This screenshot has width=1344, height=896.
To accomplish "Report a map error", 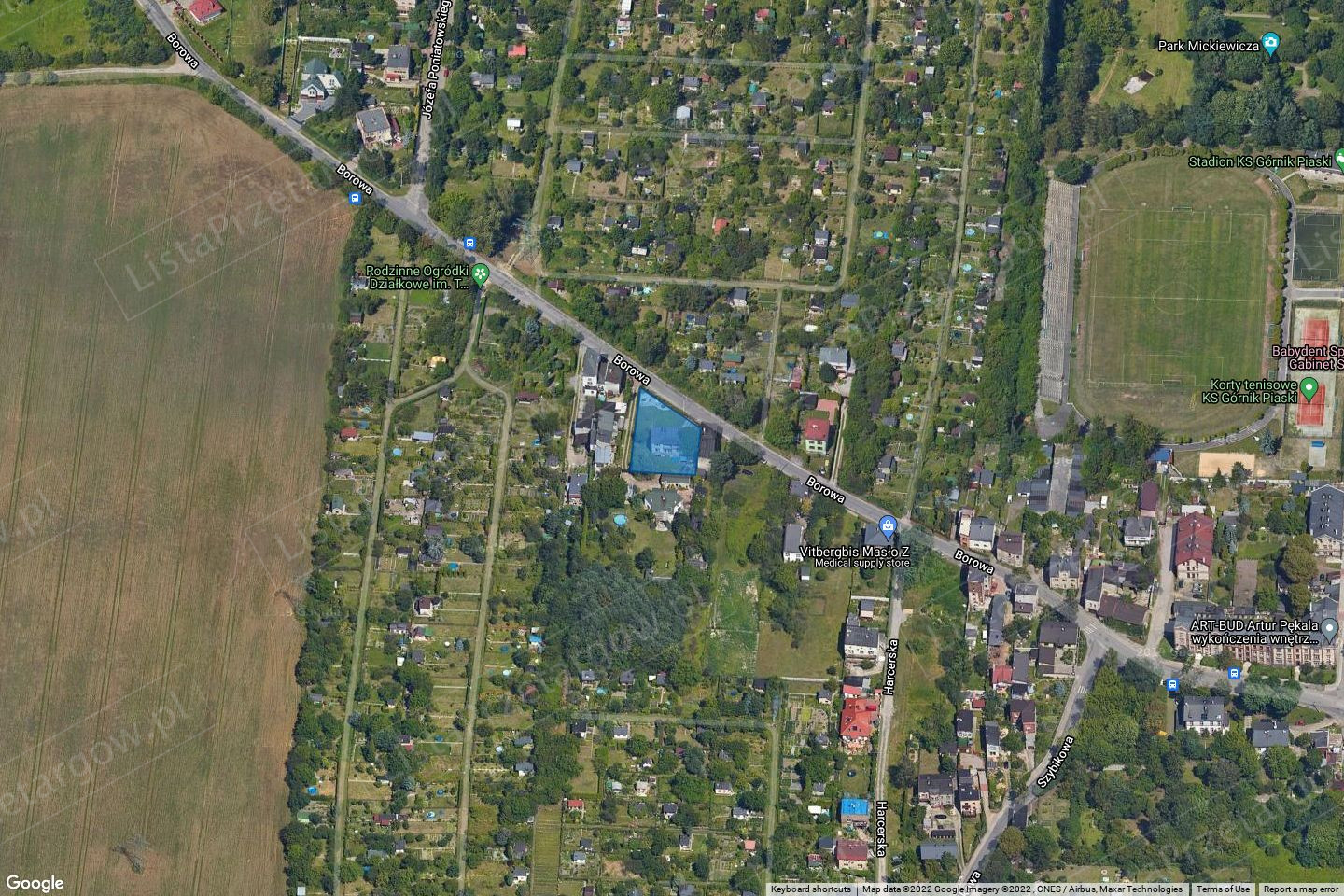I will pyautogui.click(x=1300, y=889).
